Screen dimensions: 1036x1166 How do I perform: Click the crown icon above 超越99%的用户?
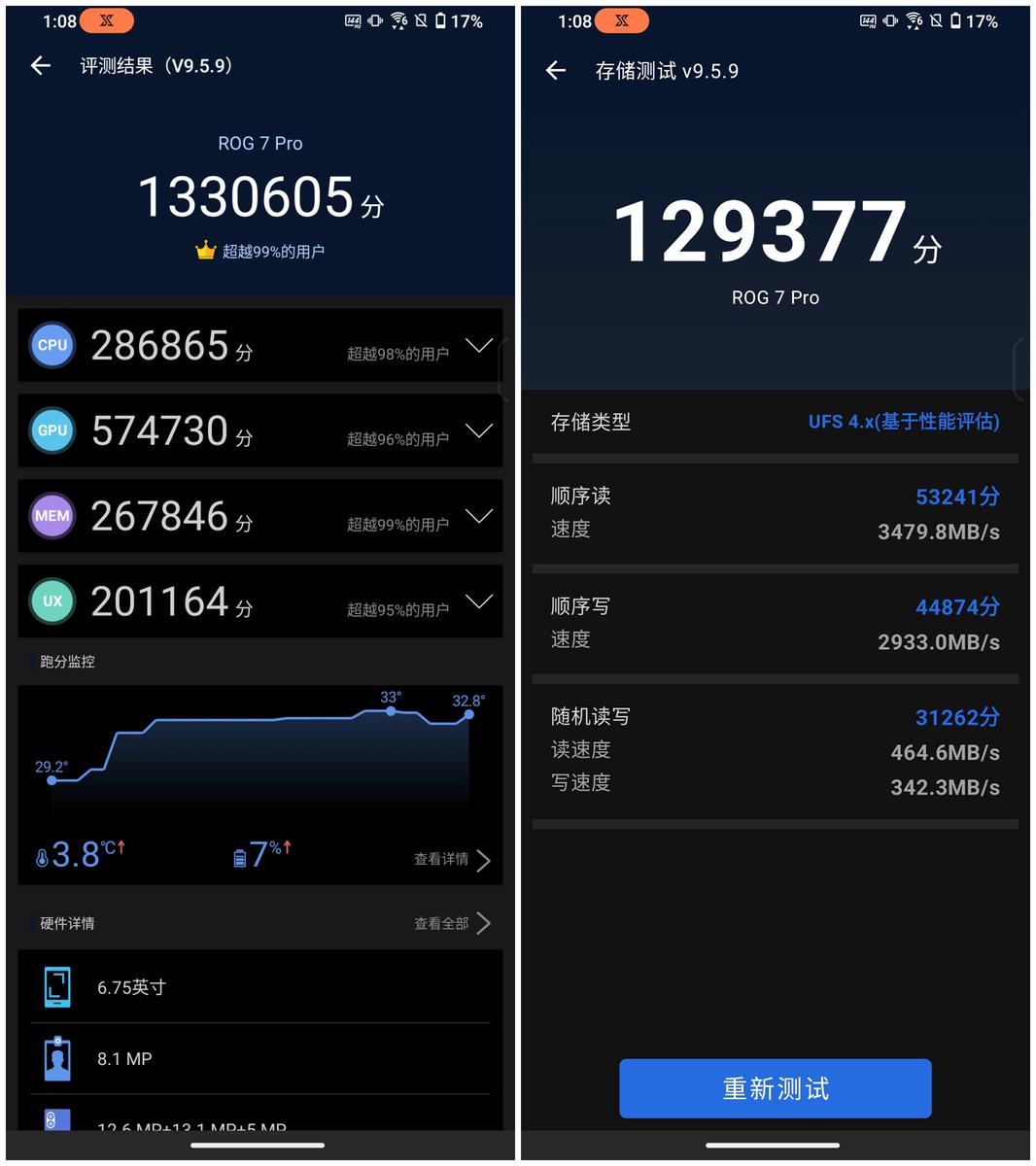tap(204, 250)
